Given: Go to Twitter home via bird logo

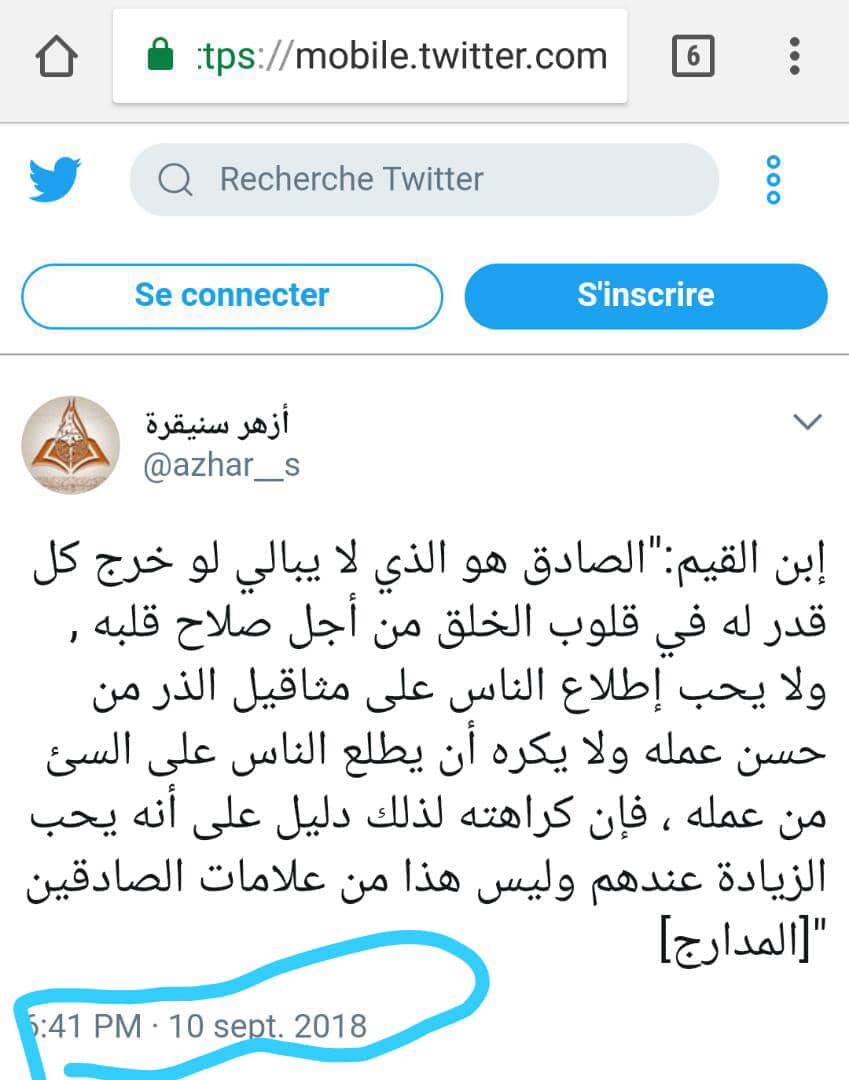Looking at the screenshot, I should point(55,180).
